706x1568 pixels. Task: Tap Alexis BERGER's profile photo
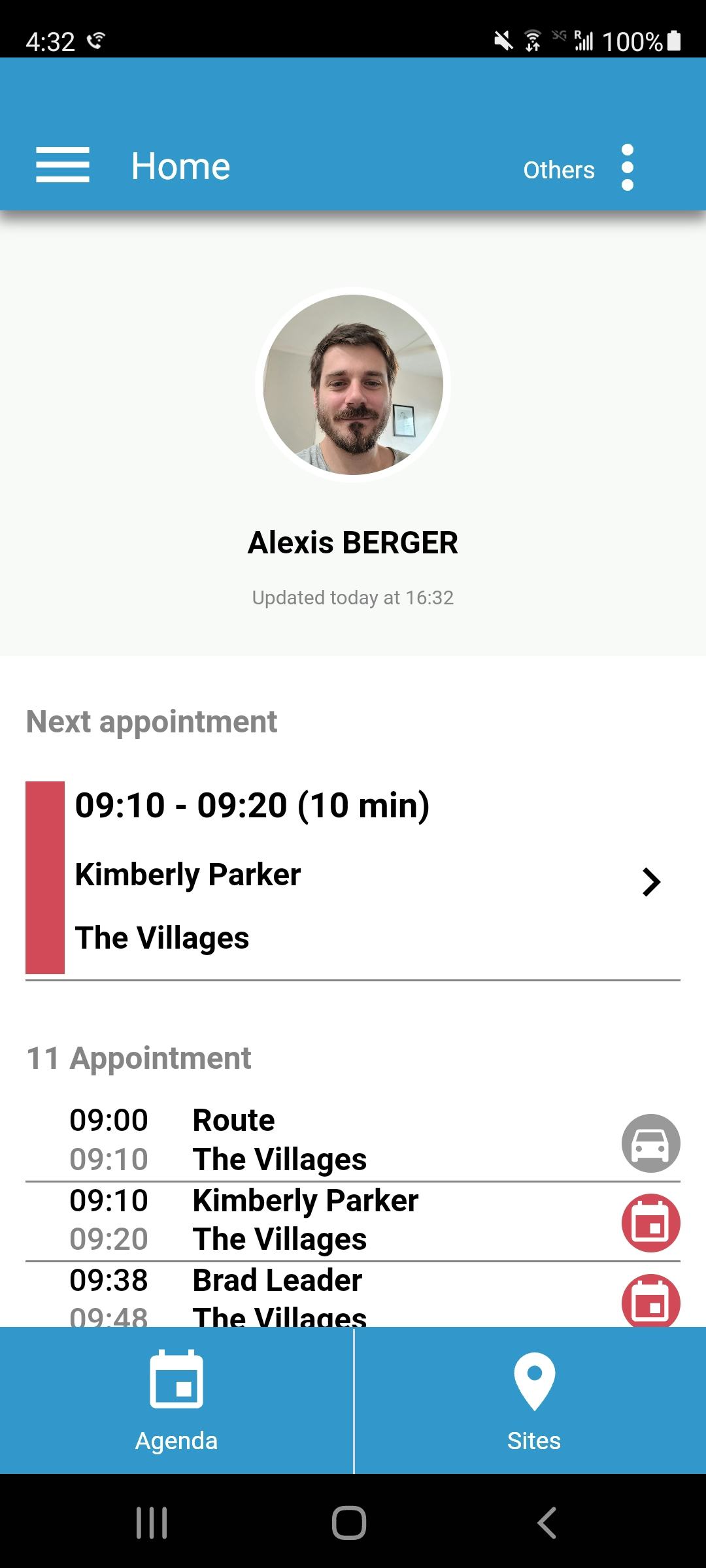coord(353,385)
